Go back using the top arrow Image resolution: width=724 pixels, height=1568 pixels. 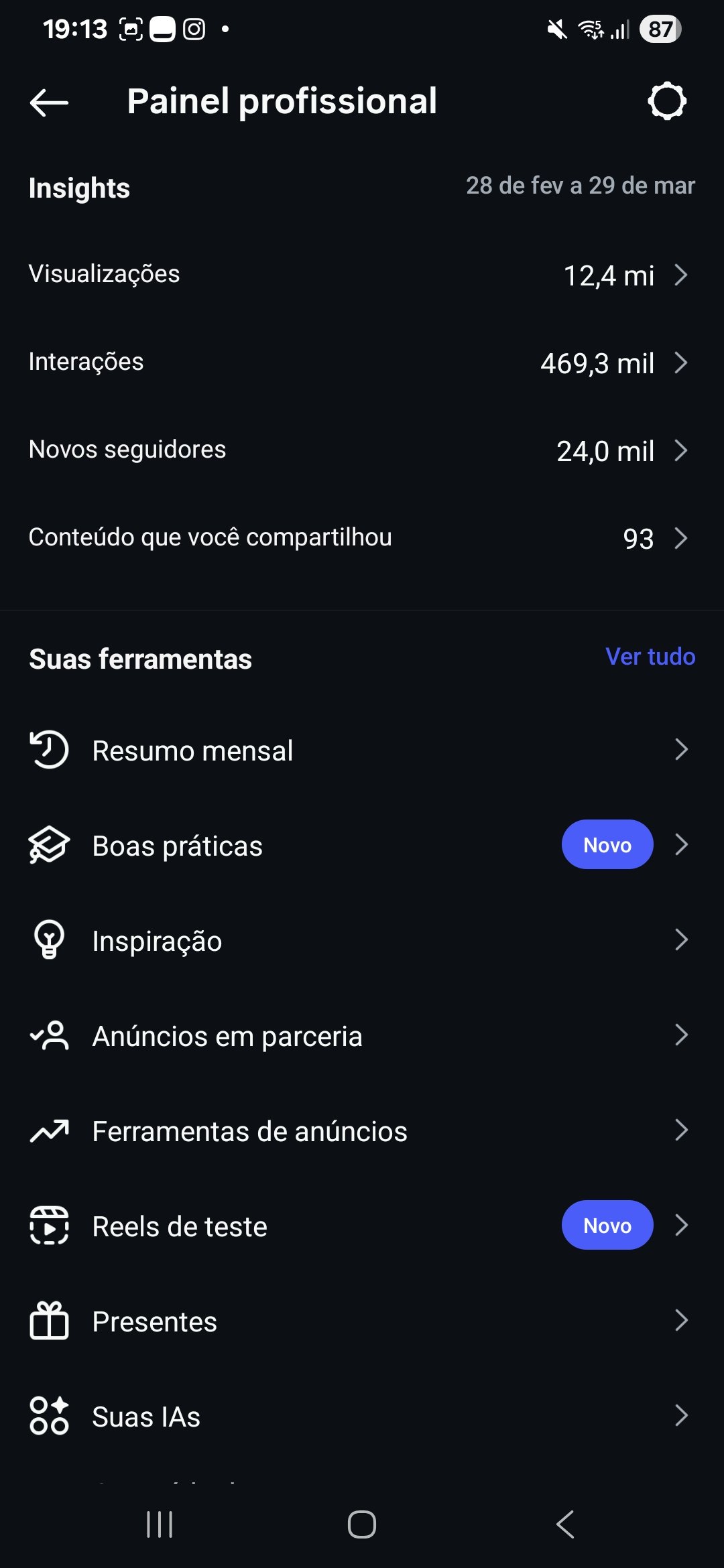click(50, 103)
